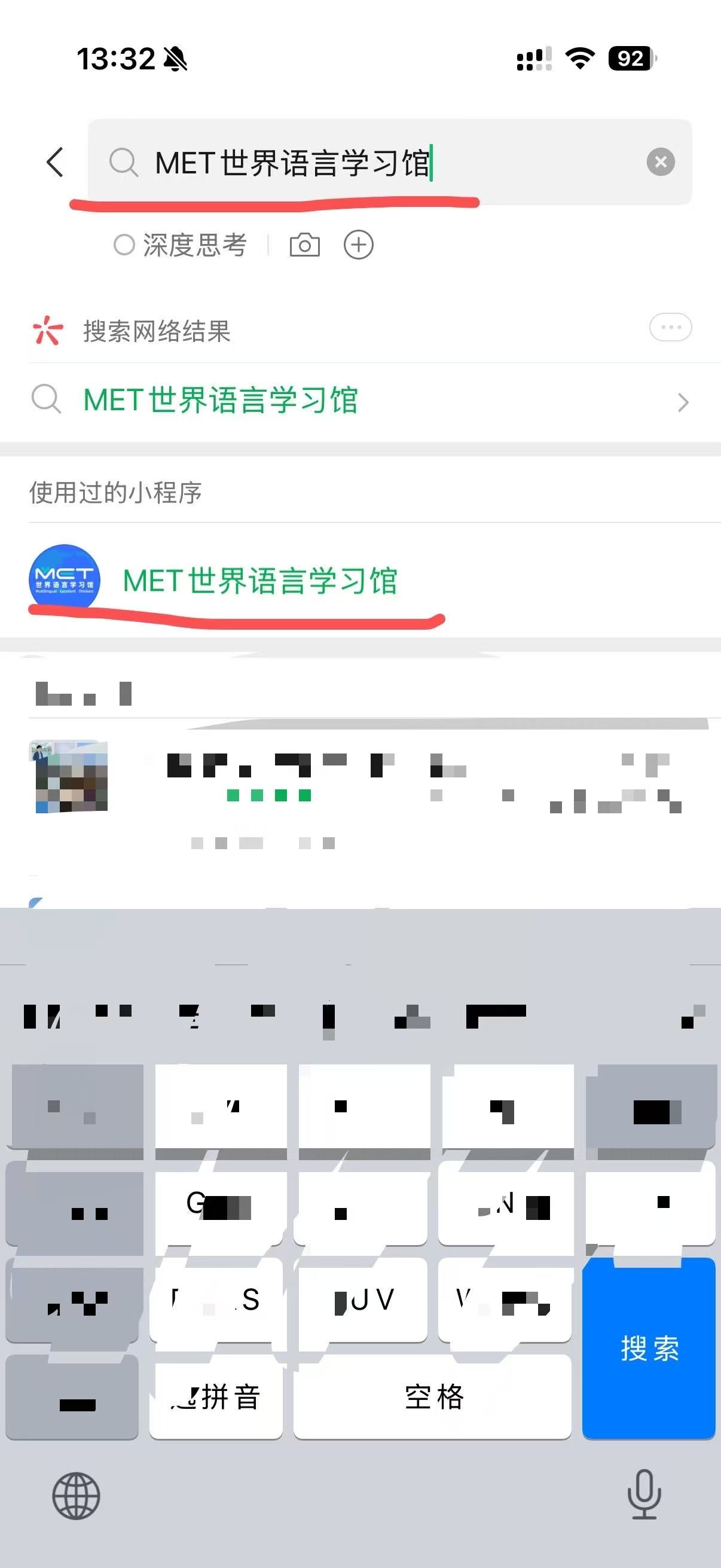
Task: Search the web for MET世界语言学习馆
Action: 359,401
